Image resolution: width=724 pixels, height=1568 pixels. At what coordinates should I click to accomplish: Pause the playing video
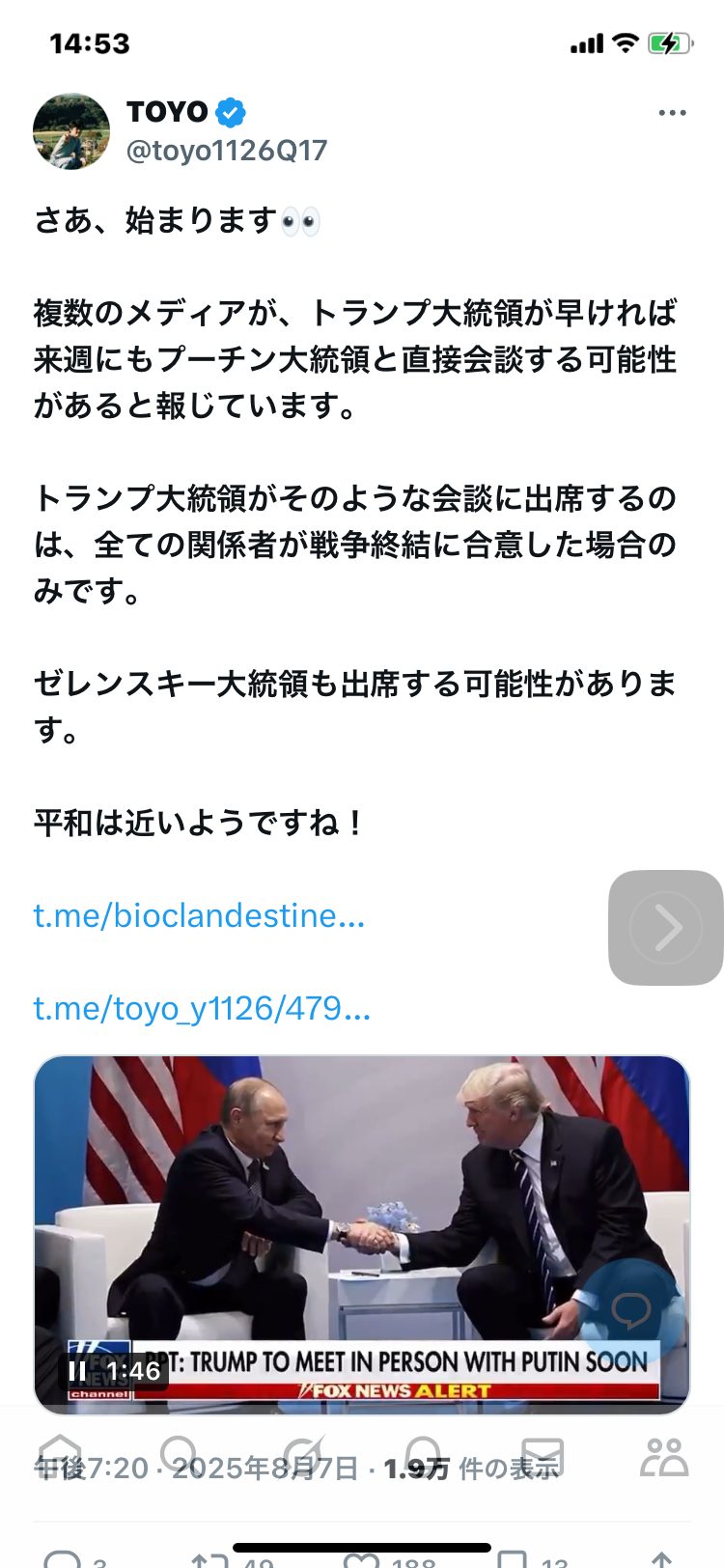coord(77,1371)
